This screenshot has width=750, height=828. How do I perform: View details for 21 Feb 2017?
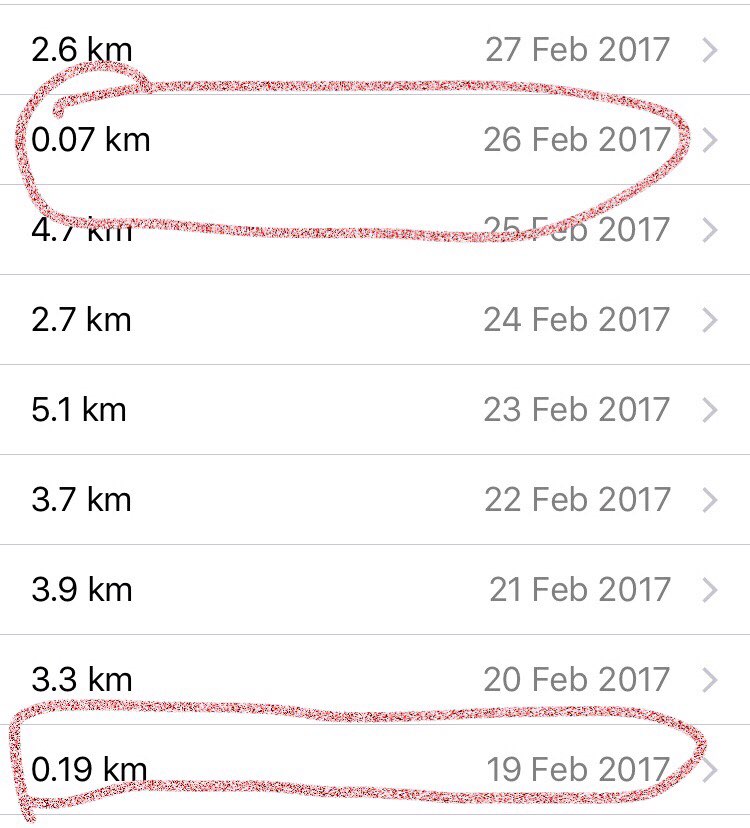click(375, 589)
